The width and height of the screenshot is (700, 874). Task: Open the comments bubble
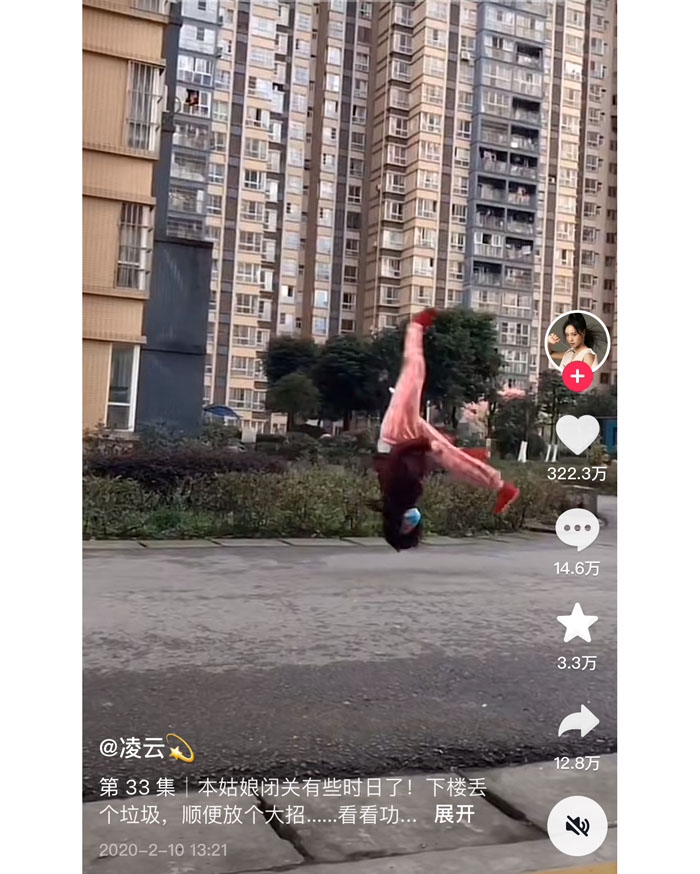point(577,529)
